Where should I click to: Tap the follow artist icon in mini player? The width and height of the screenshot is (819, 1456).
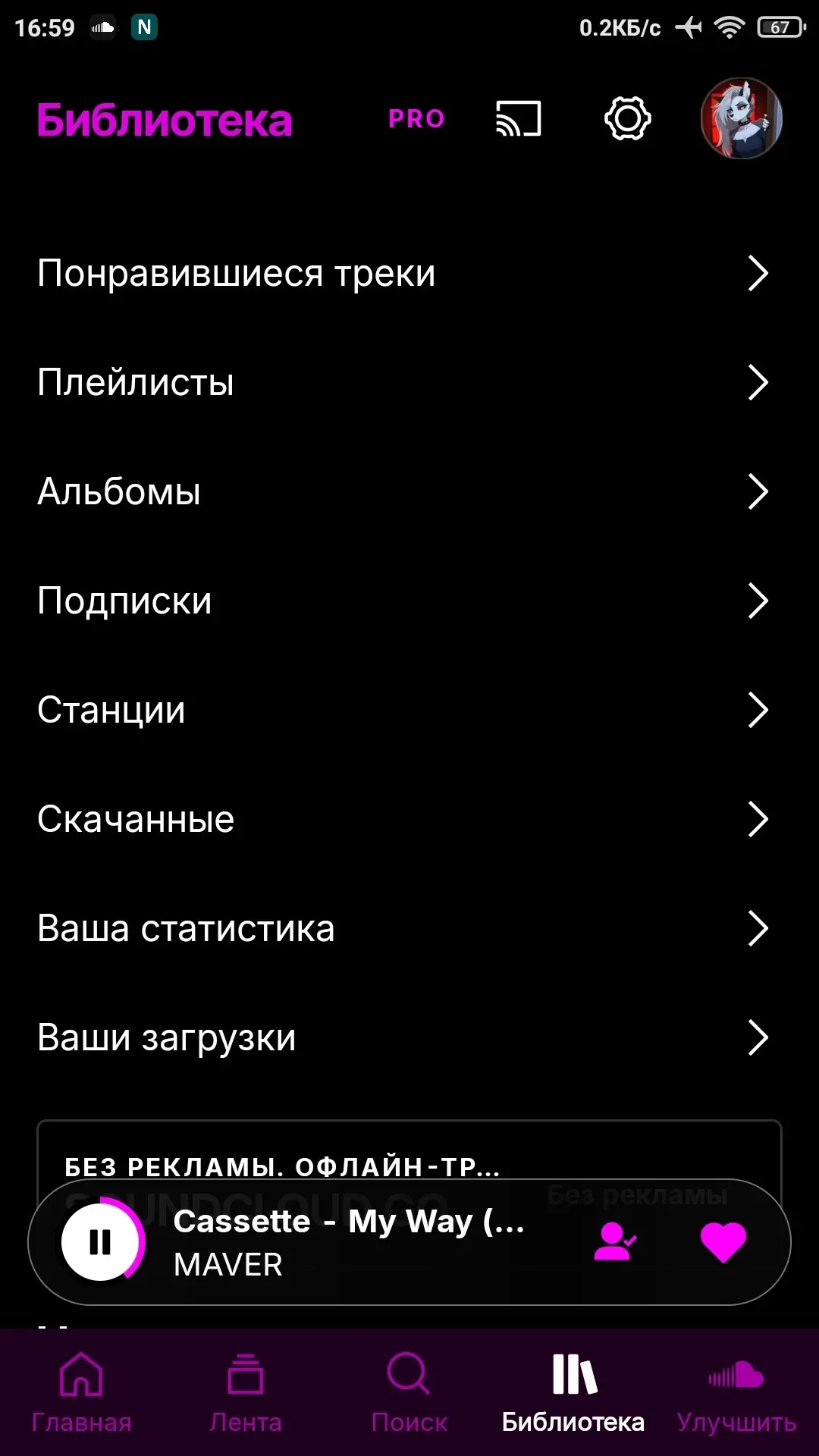point(615,1242)
